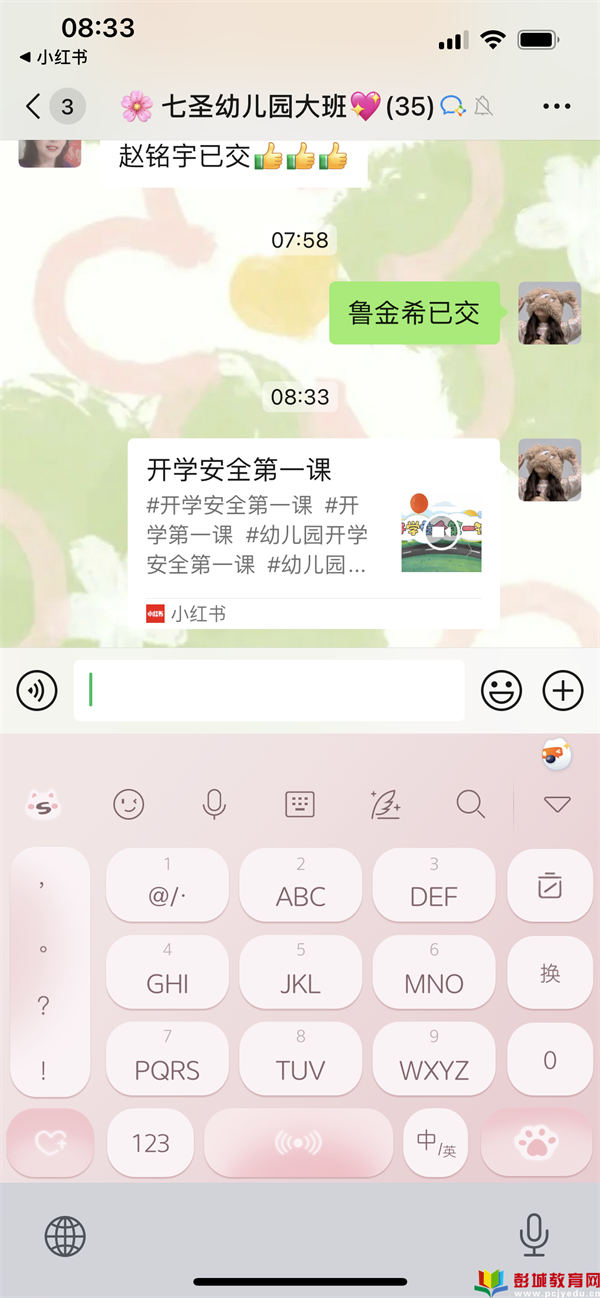
Task: Tap the keyboard's microphone voice input
Action: pos(213,803)
